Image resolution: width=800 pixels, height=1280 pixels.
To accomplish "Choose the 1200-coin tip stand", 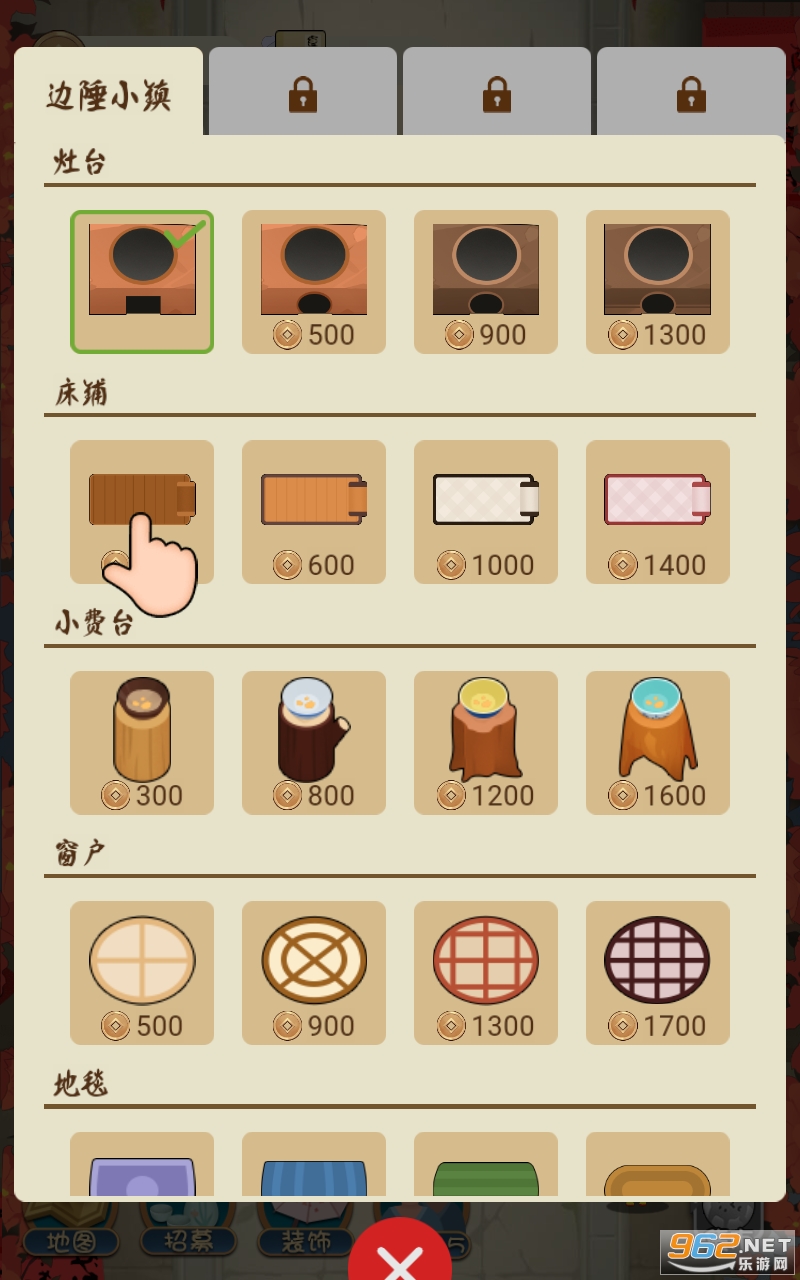I will (486, 743).
